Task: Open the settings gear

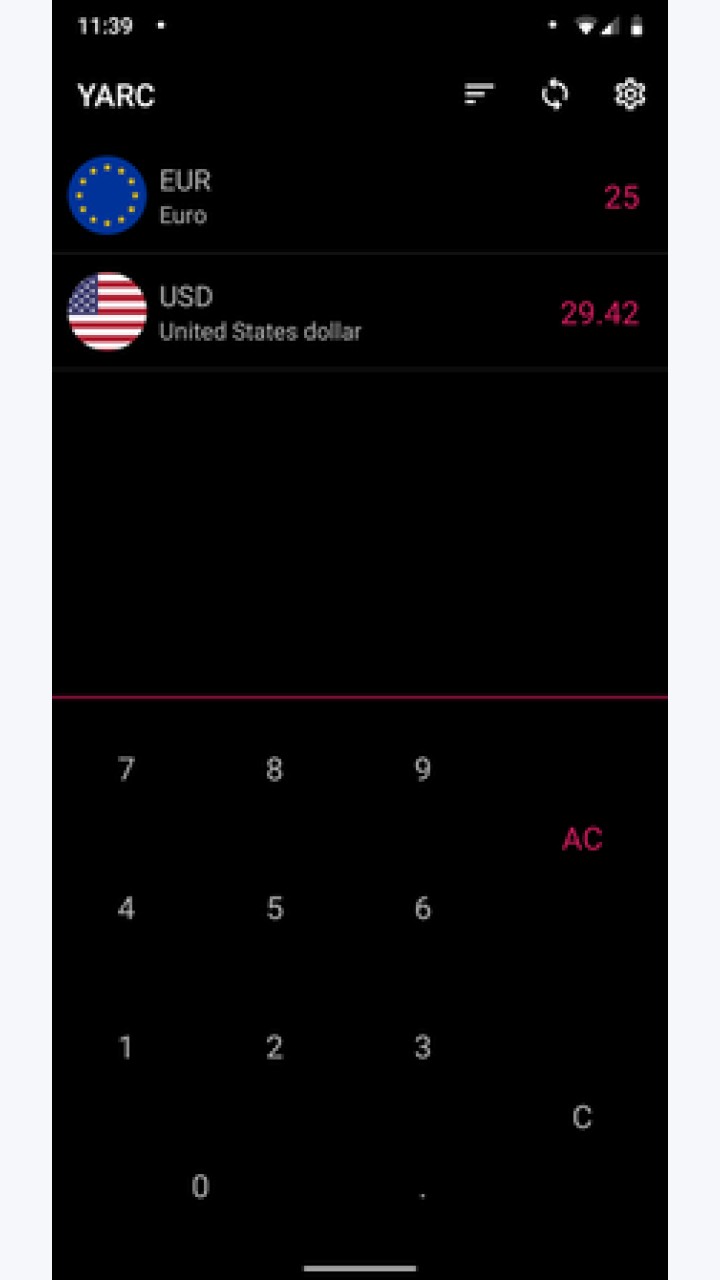Action: pyautogui.click(x=630, y=95)
